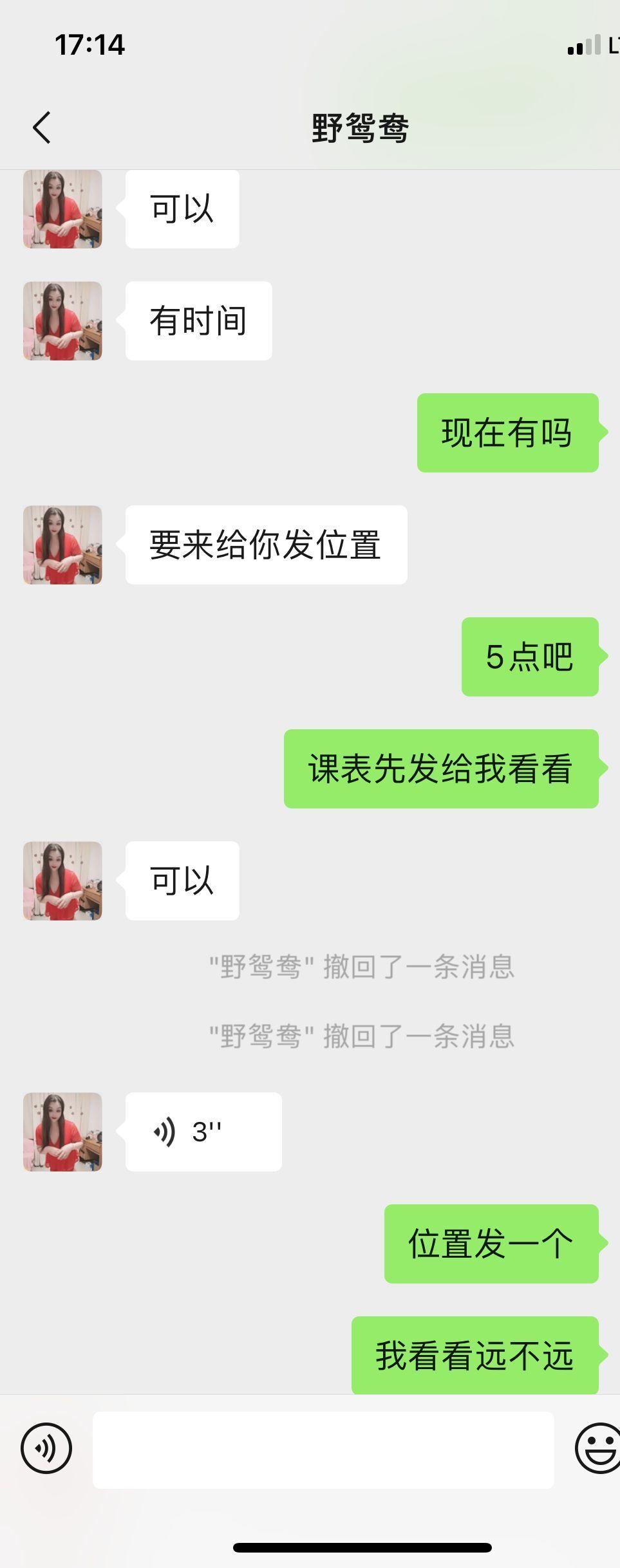The height and width of the screenshot is (1568, 620).
Task: Go back to the chat list
Action: tap(42, 127)
